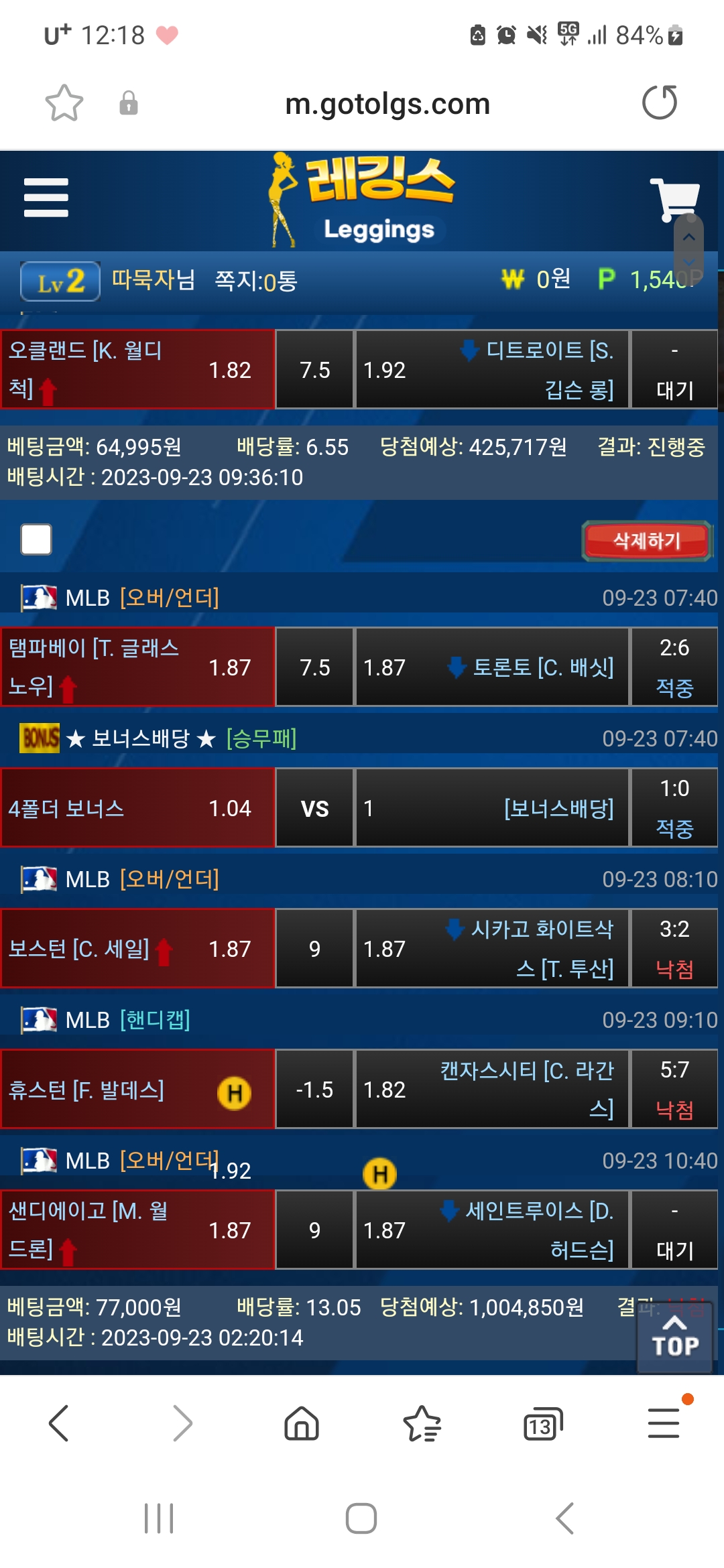The image size is (724, 1568).
Task: Check the bet slip selection checkbox
Action: point(36,539)
